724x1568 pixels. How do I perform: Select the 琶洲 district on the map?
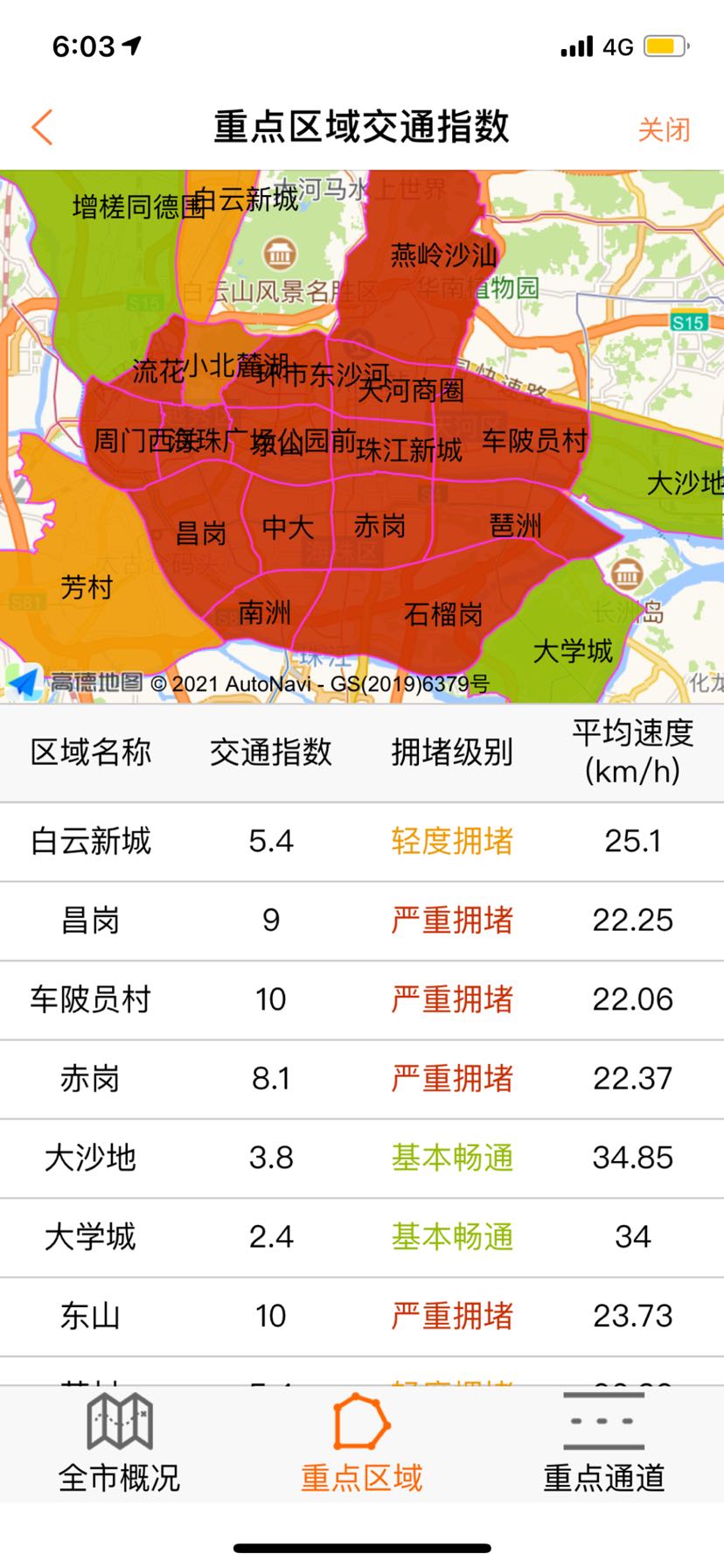515,526
